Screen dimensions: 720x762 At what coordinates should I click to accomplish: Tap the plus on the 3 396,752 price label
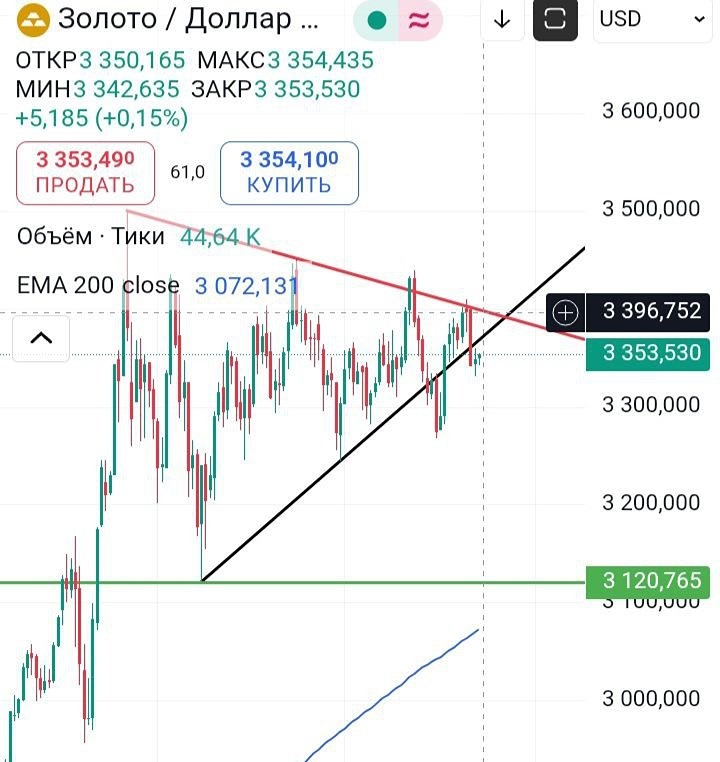pos(566,312)
